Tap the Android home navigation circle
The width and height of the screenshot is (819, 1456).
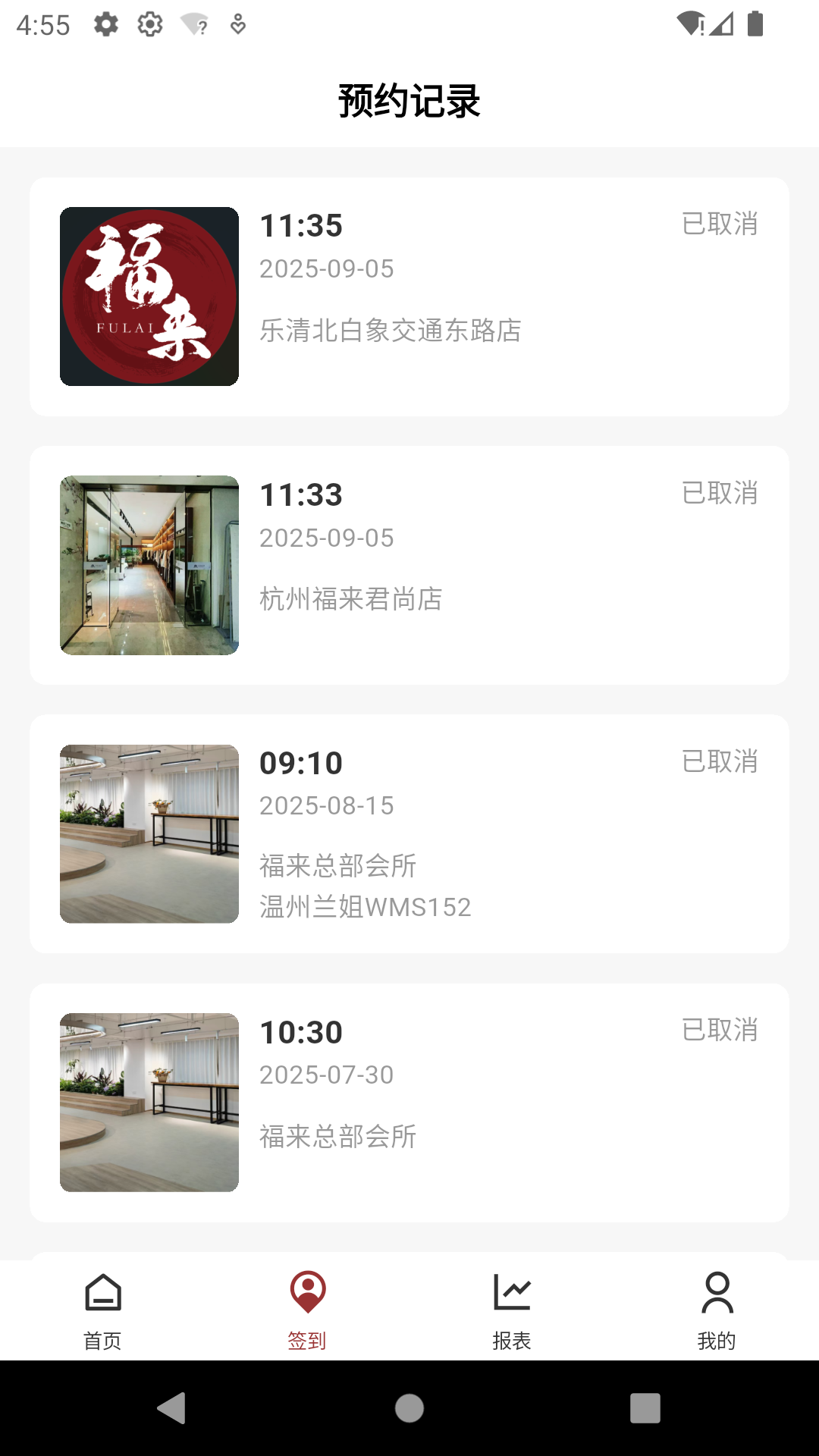click(x=409, y=1407)
